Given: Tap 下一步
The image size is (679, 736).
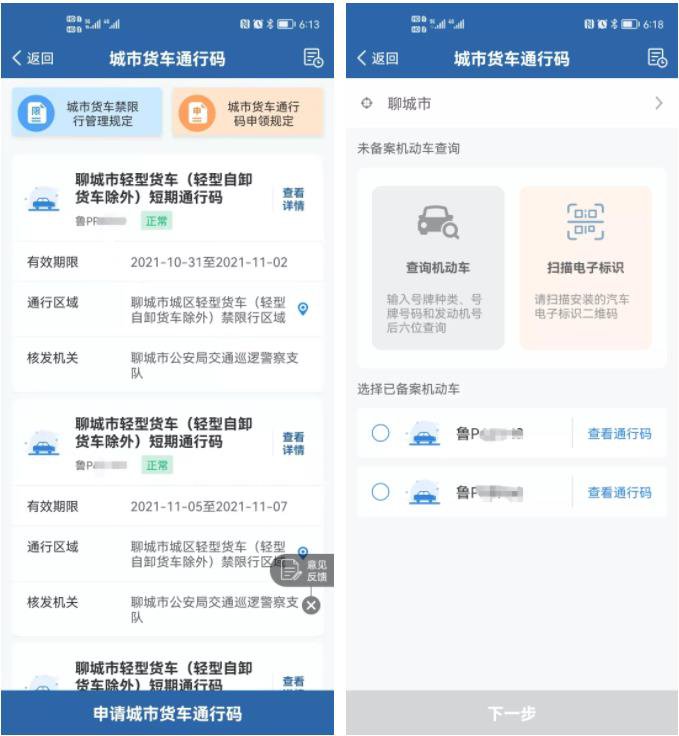Looking at the screenshot, I should coord(511,713).
